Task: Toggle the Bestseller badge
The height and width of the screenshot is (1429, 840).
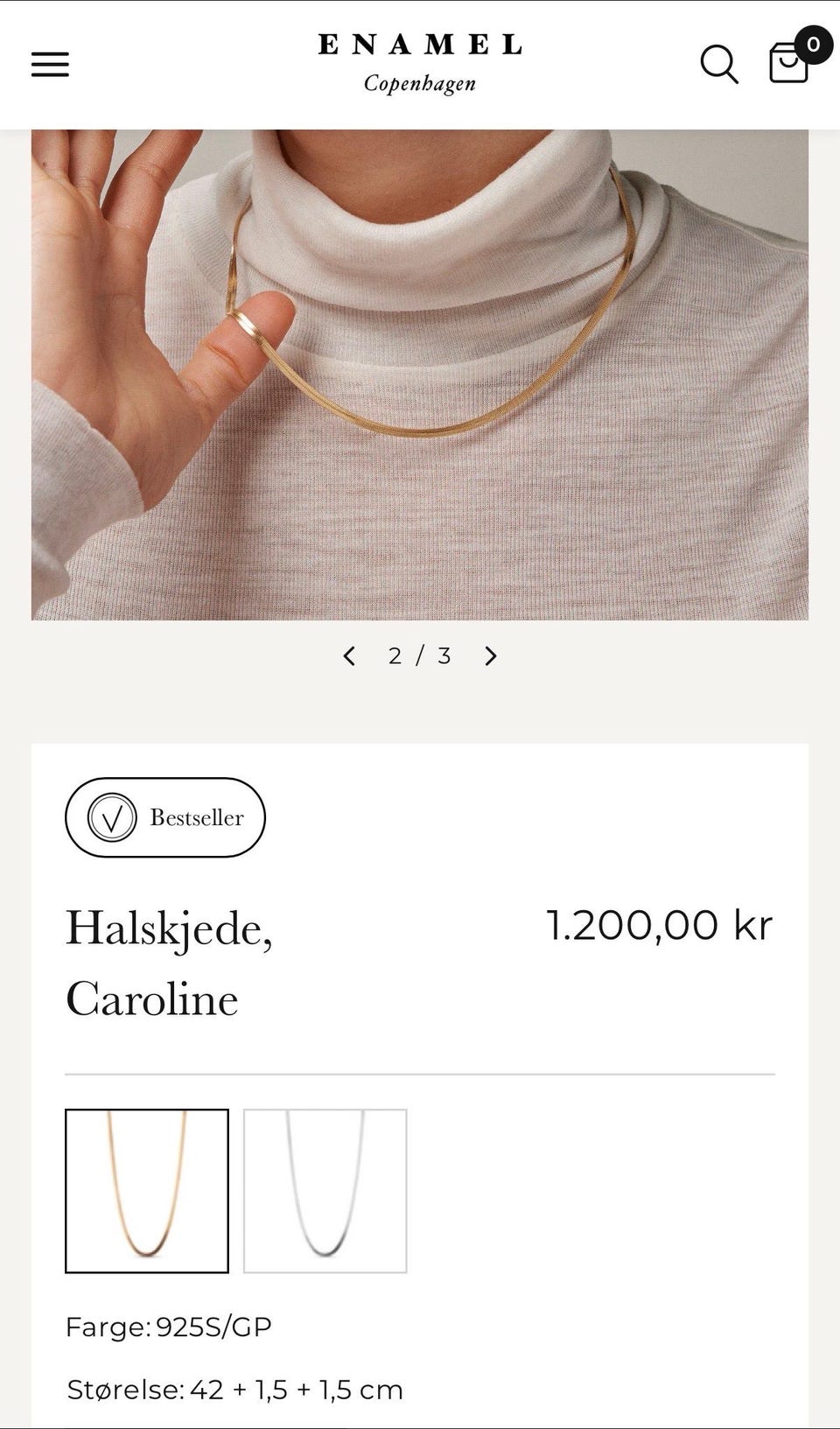Action: coord(164,817)
